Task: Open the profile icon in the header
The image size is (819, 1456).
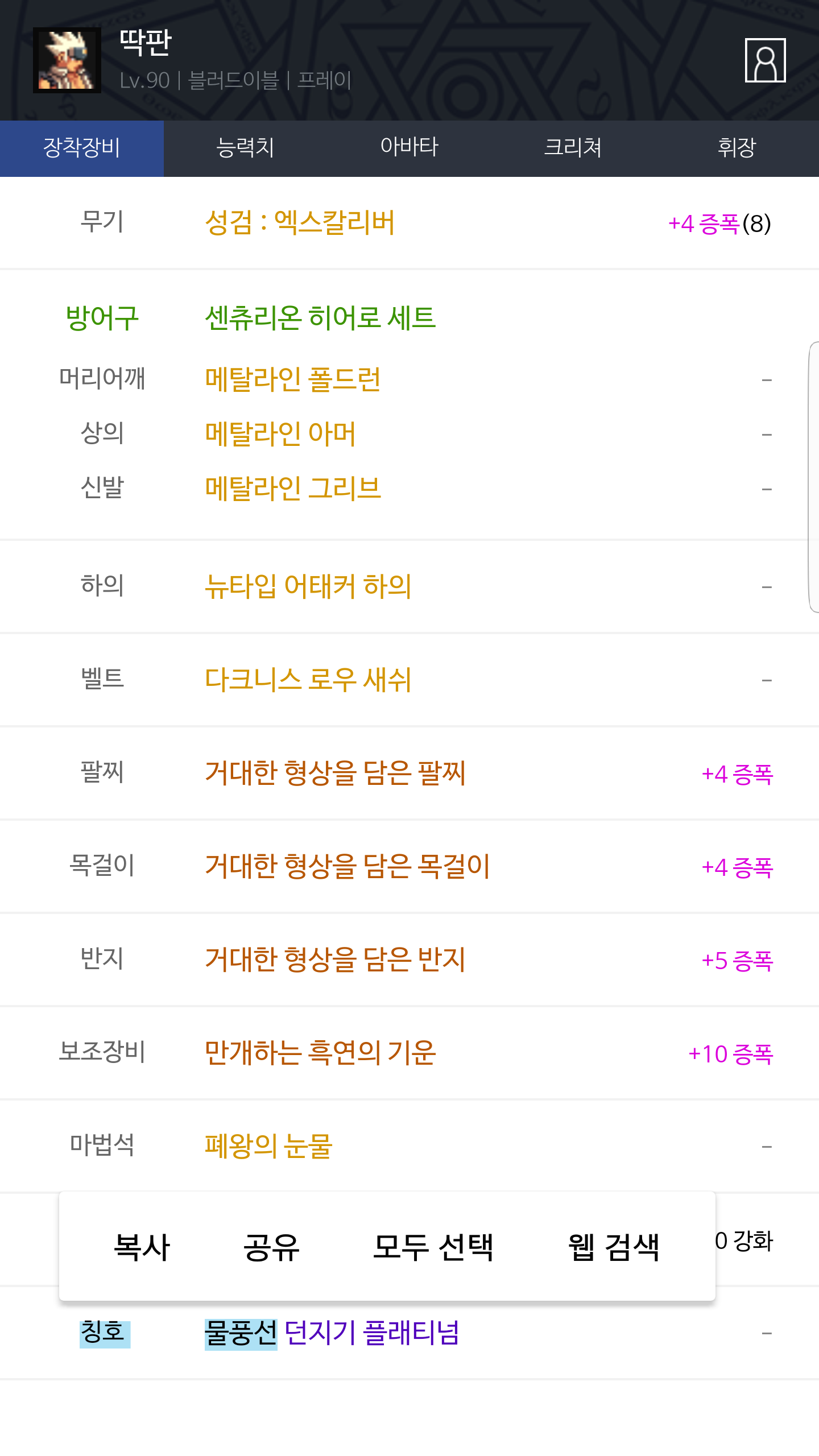Action: point(765,60)
